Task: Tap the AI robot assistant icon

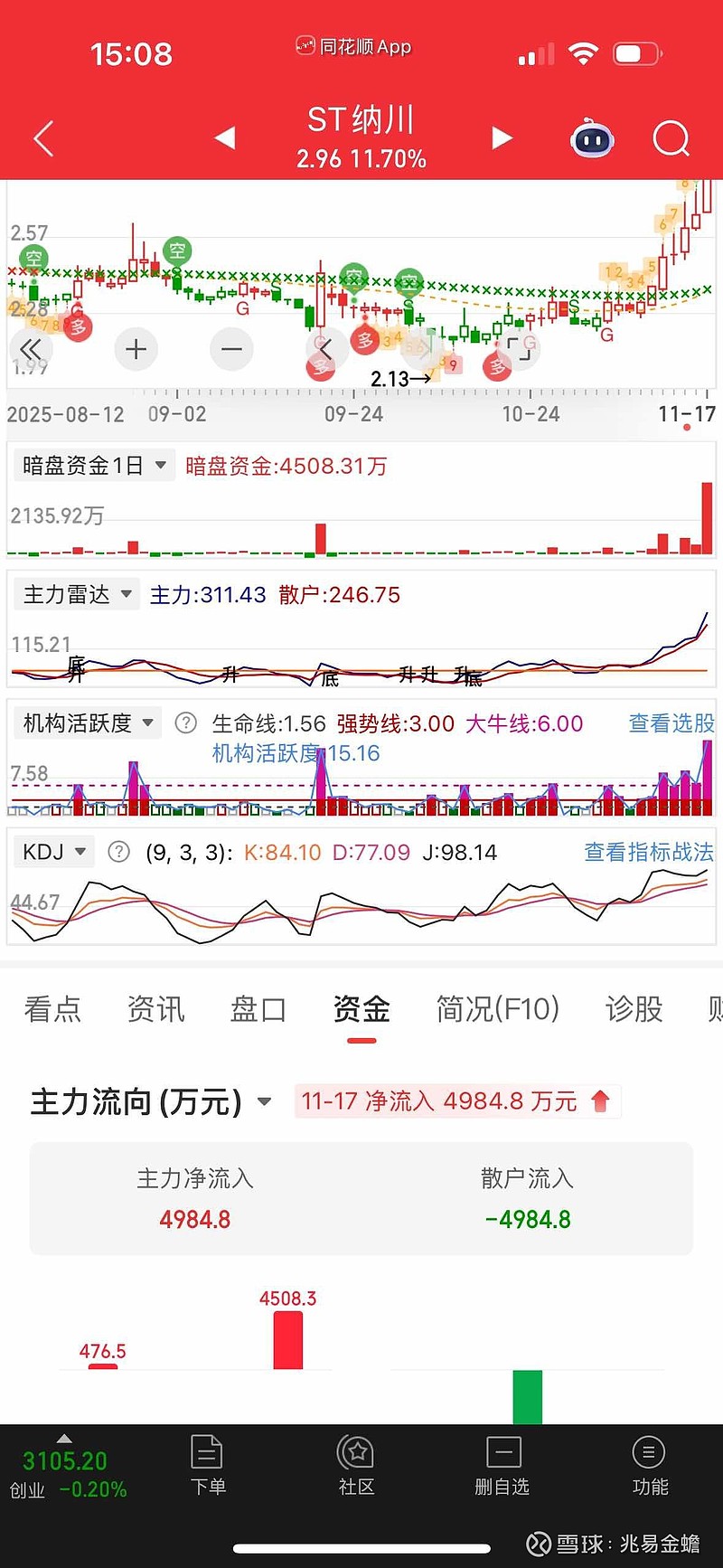Action: 593,138
